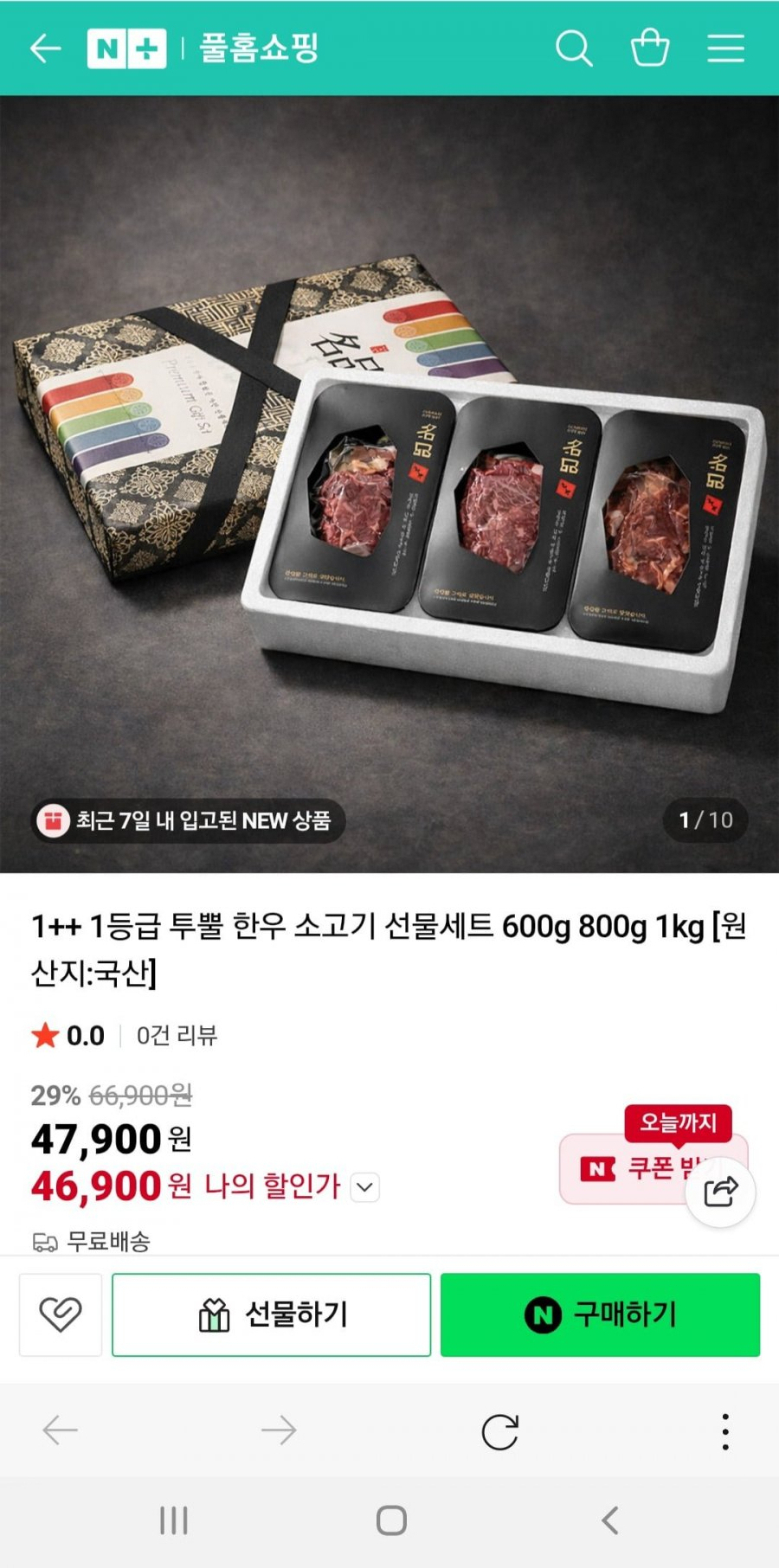Open the shopping basket
779x1568 pixels.
click(x=650, y=48)
